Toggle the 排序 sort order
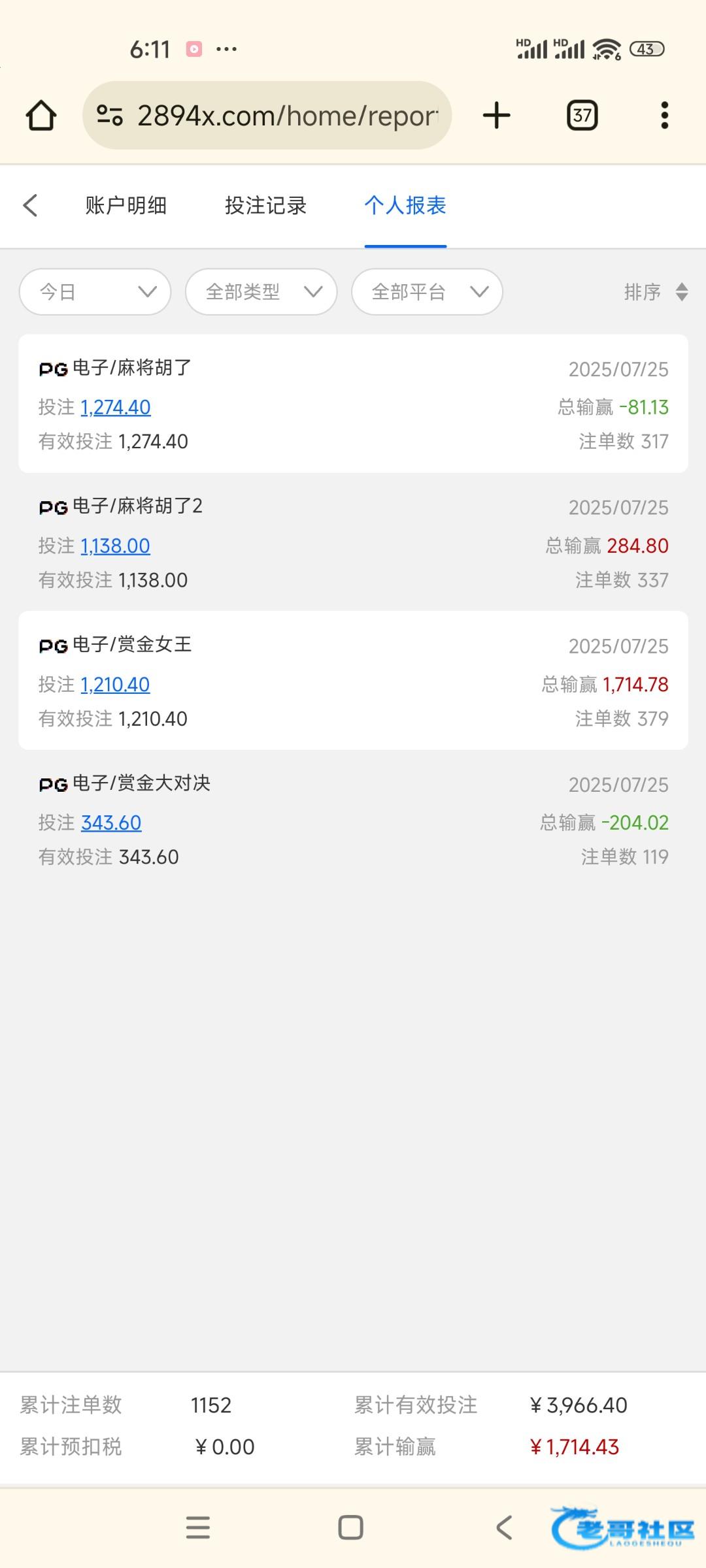This screenshot has width=706, height=1568. coord(656,291)
